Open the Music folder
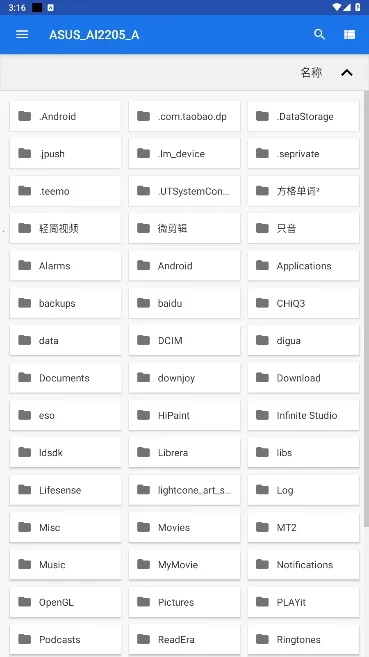This screenshot has height=657, width=369. 65,565
